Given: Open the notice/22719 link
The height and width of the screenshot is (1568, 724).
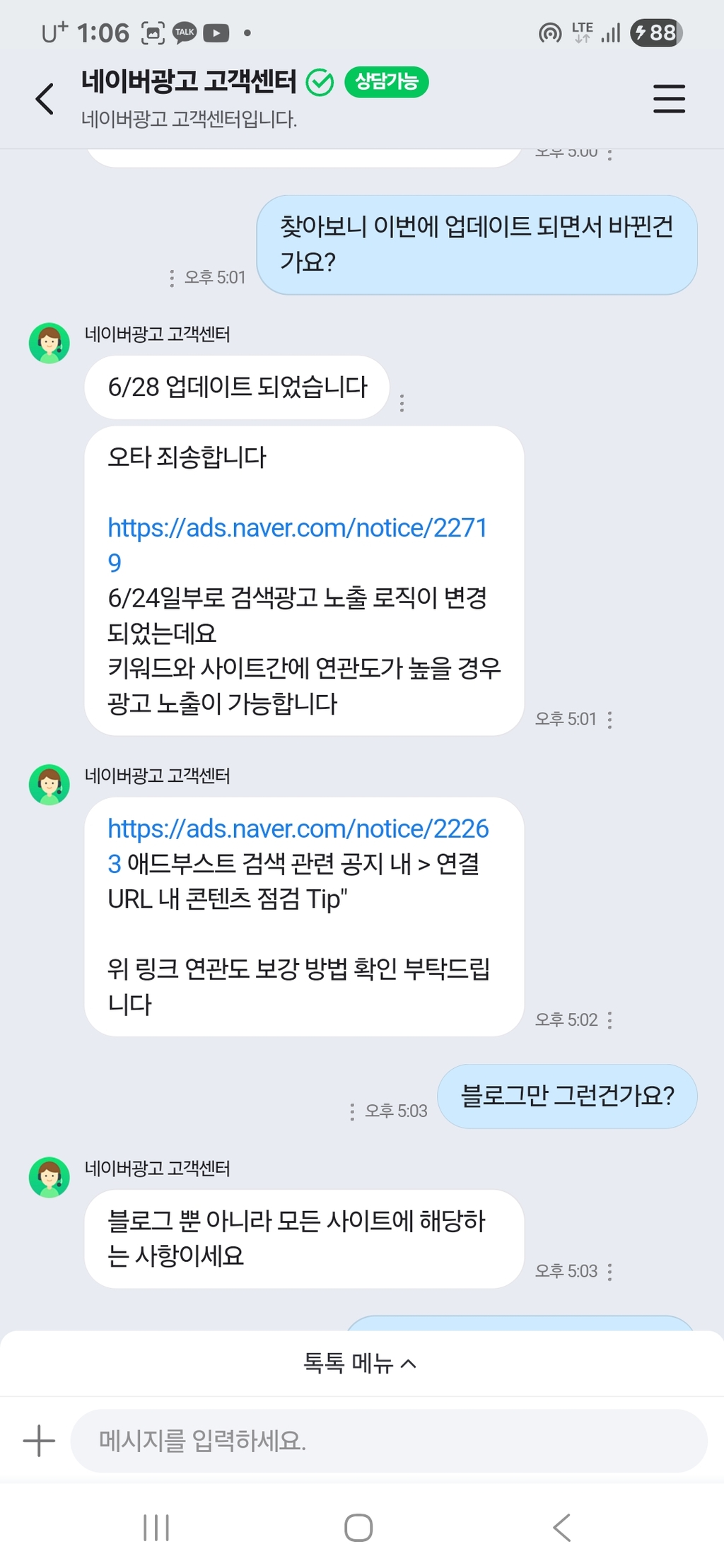Looking at the screenshot, I should pos(297,529).
